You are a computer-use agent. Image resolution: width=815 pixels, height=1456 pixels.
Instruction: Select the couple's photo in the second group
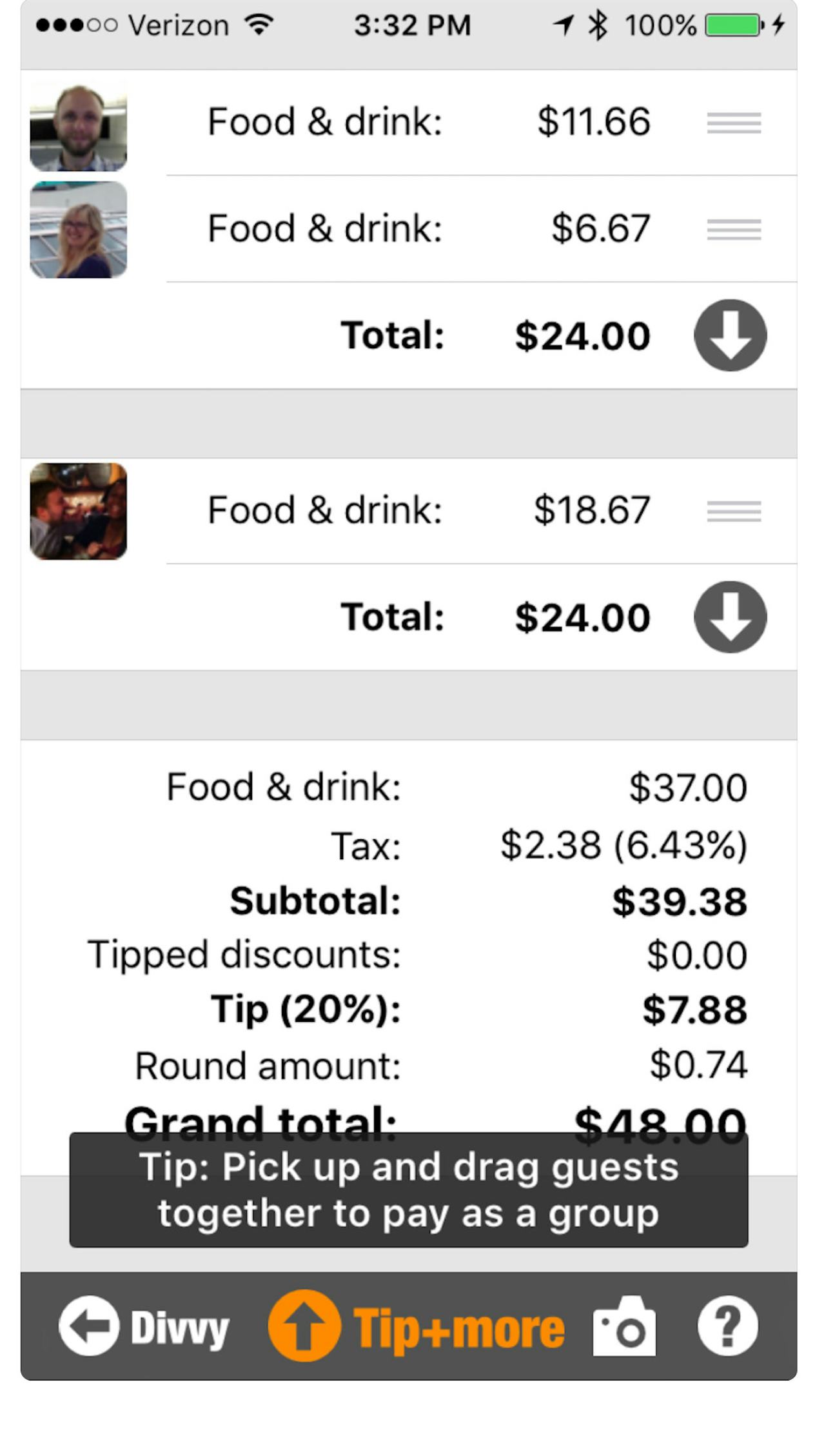(77, 510)
